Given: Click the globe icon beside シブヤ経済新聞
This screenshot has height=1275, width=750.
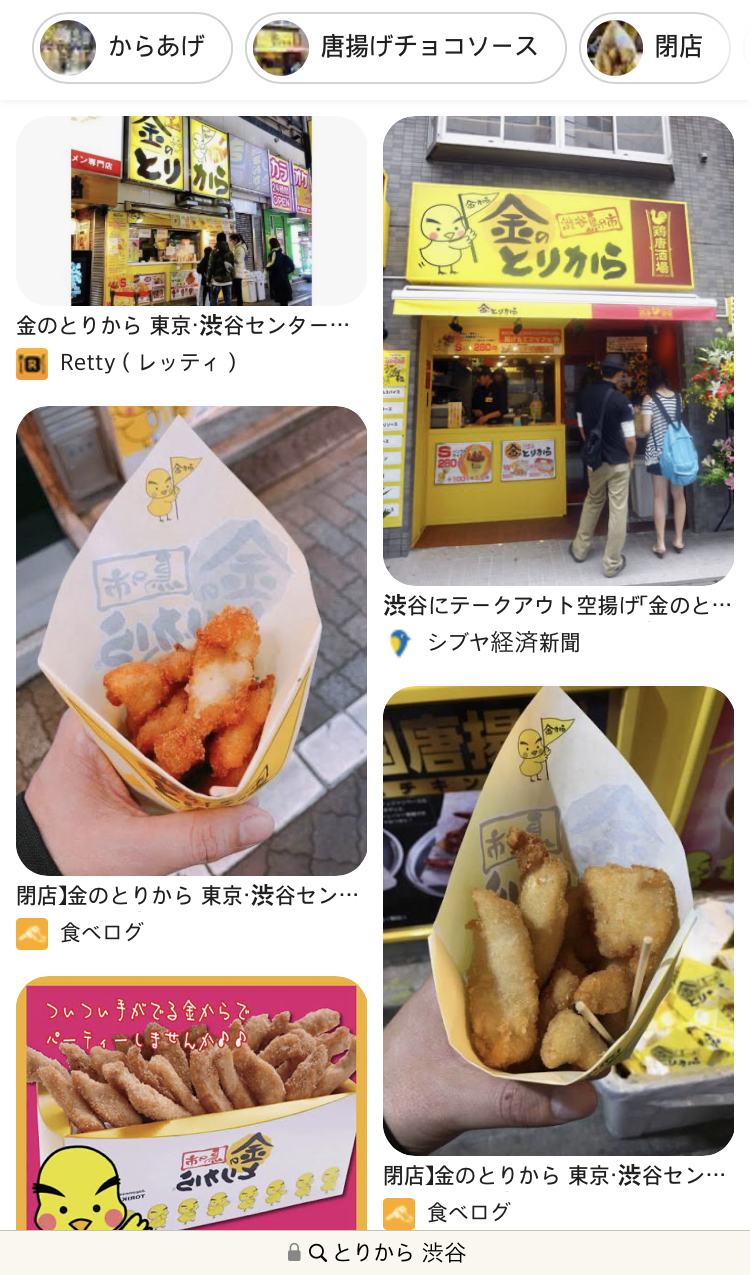Looking at the screenshot, I should coord(399,644).
